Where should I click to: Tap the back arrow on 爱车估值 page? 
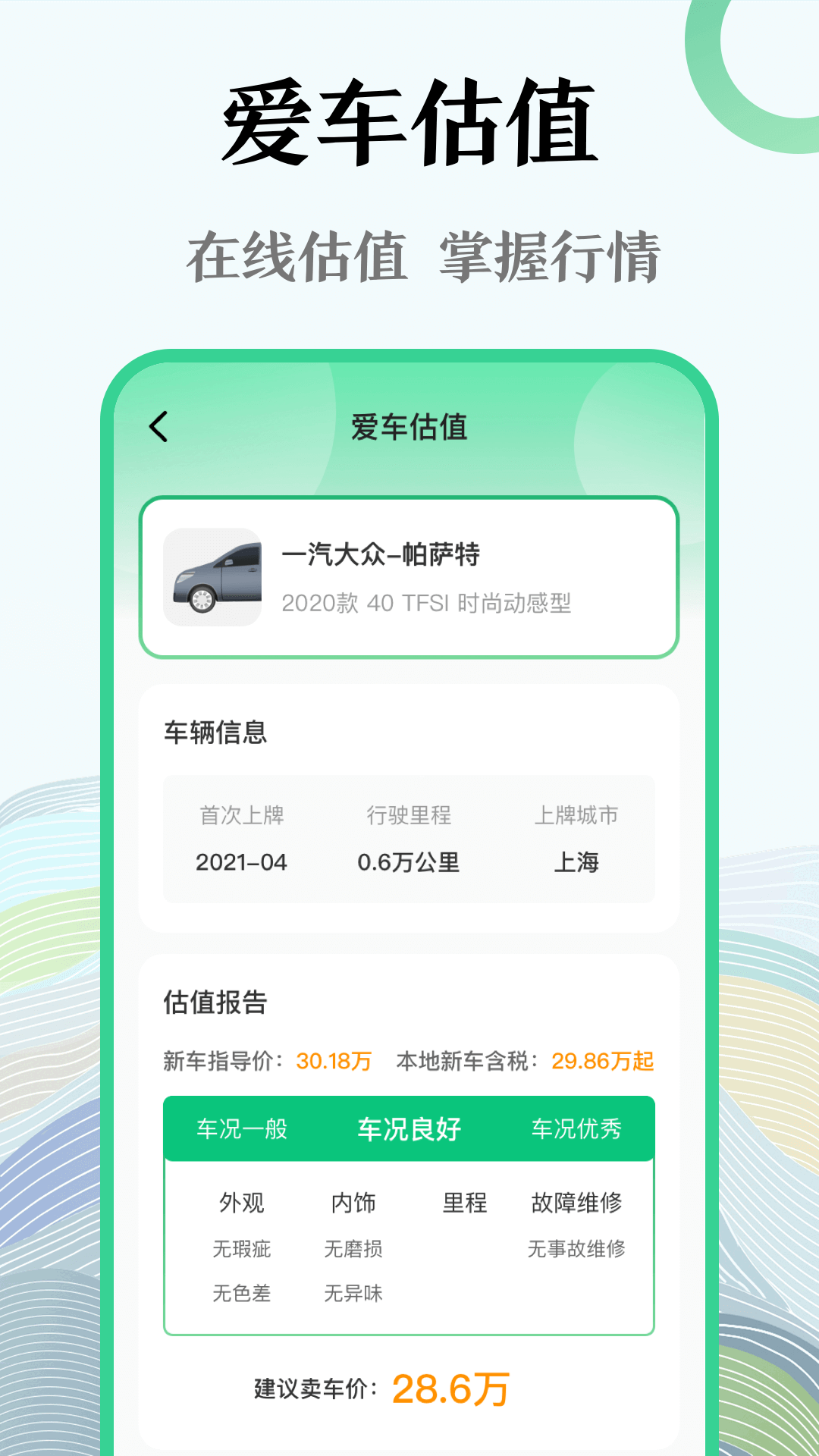click(158, 427)
